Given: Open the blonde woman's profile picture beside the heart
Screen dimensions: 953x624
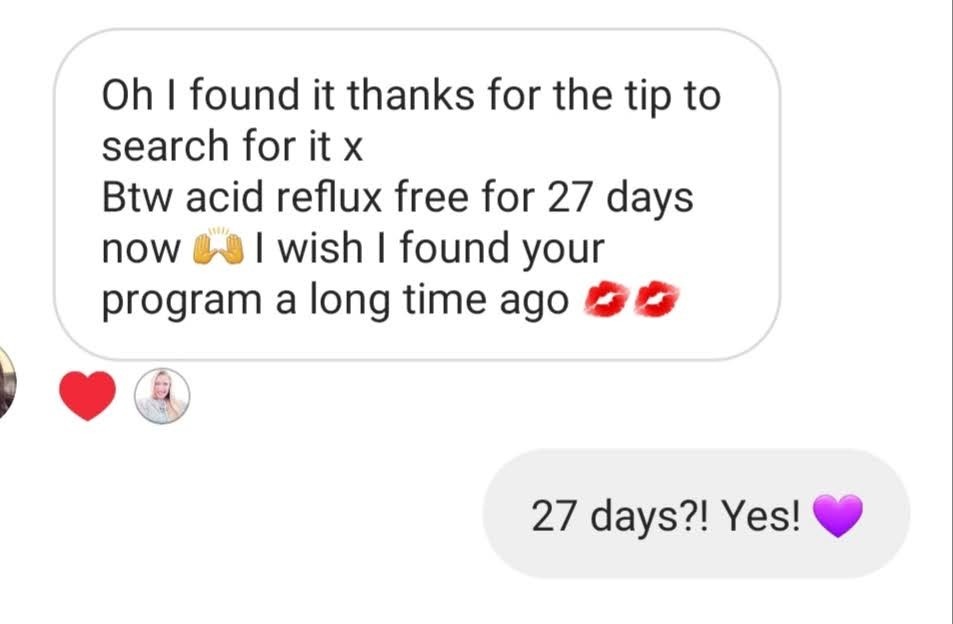Looking at the screenshot, I should [x=162, y=396].
